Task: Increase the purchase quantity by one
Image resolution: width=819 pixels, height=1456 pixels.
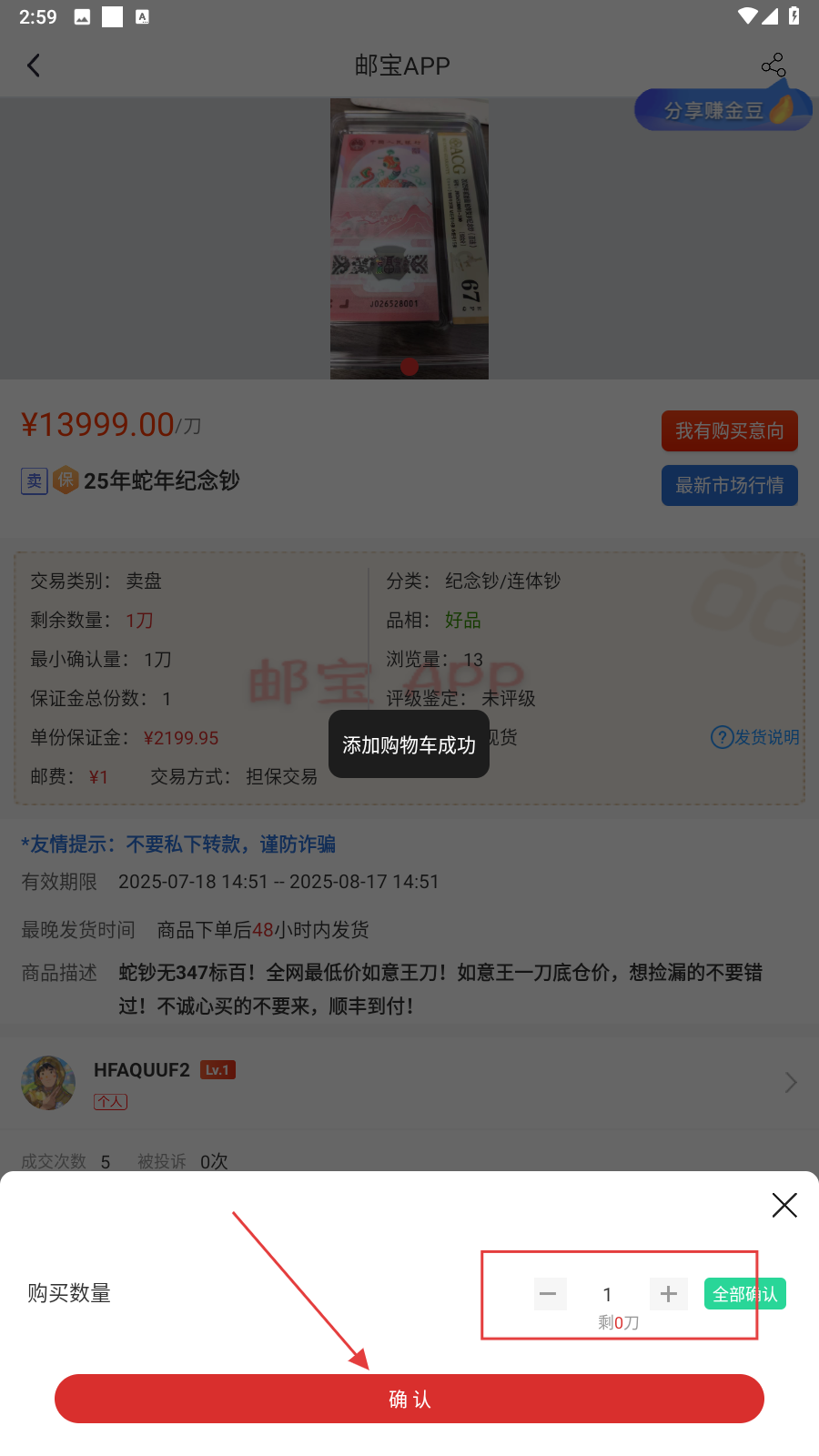Action: click(669, 1293)
